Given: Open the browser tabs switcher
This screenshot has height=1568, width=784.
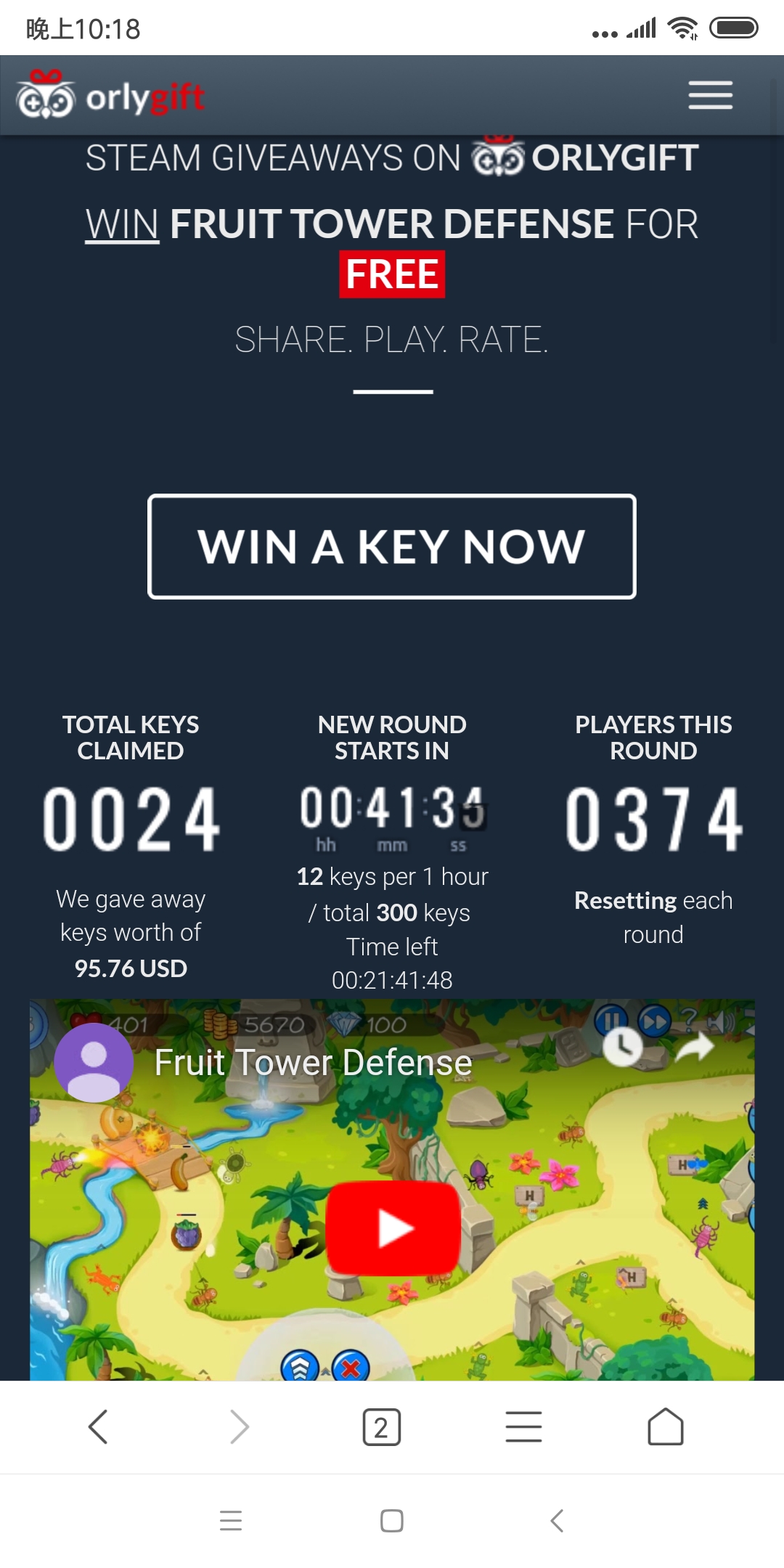Looking at the screenshot, I should click(x=381, y=1427).
